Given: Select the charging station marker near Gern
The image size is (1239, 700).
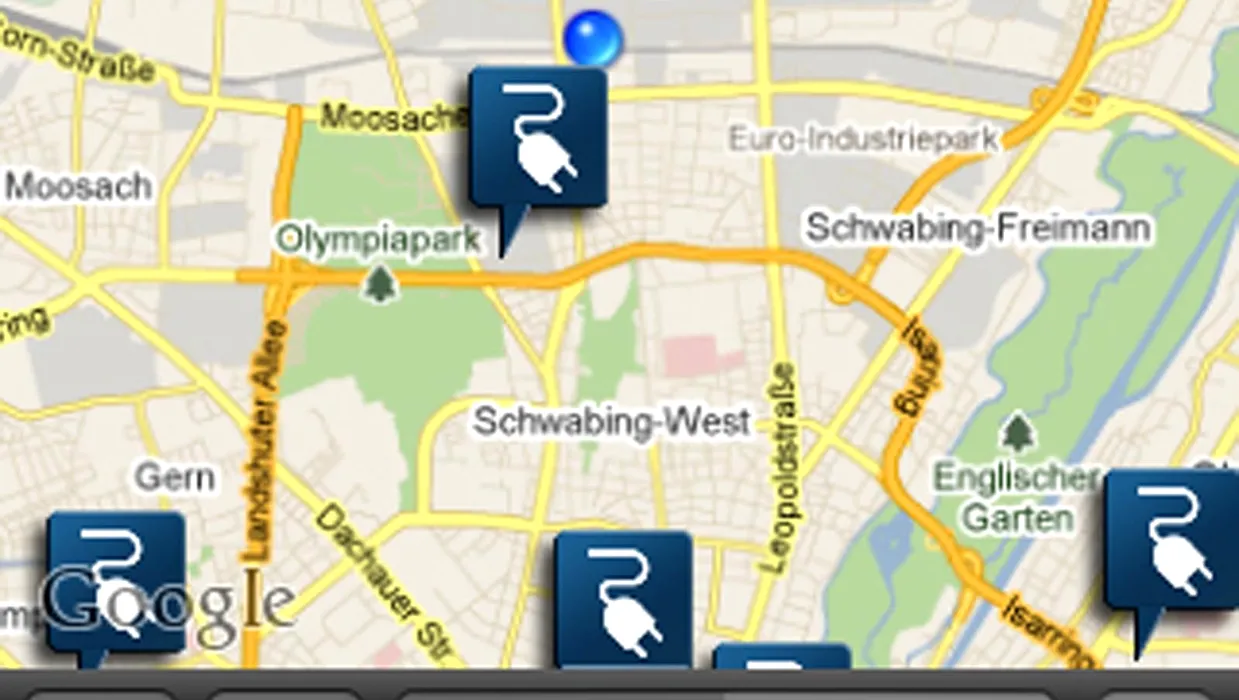Looking at the screenshot, I should [116, 582].
